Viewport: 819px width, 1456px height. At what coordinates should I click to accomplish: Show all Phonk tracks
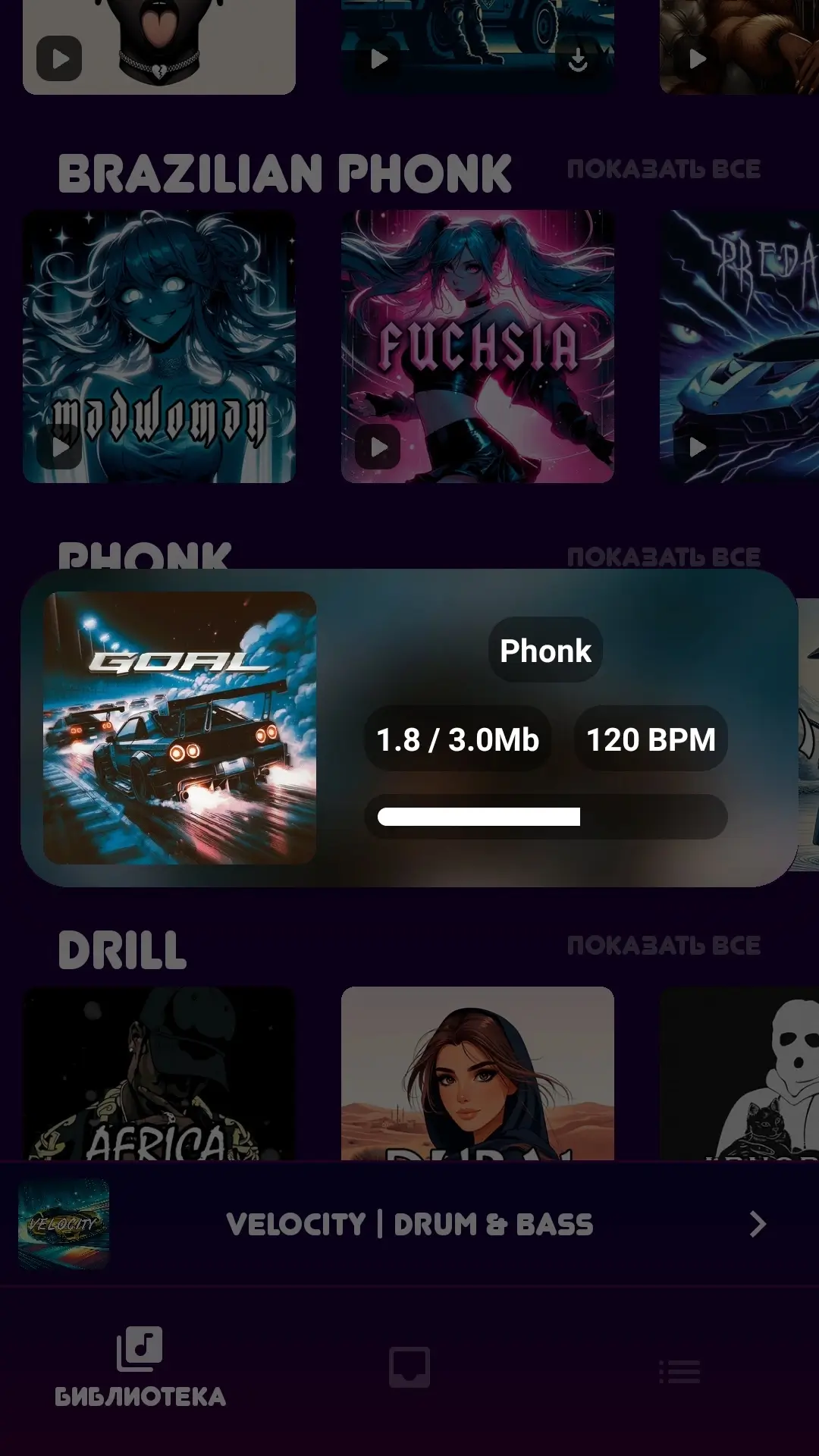[x=664, y=557]
